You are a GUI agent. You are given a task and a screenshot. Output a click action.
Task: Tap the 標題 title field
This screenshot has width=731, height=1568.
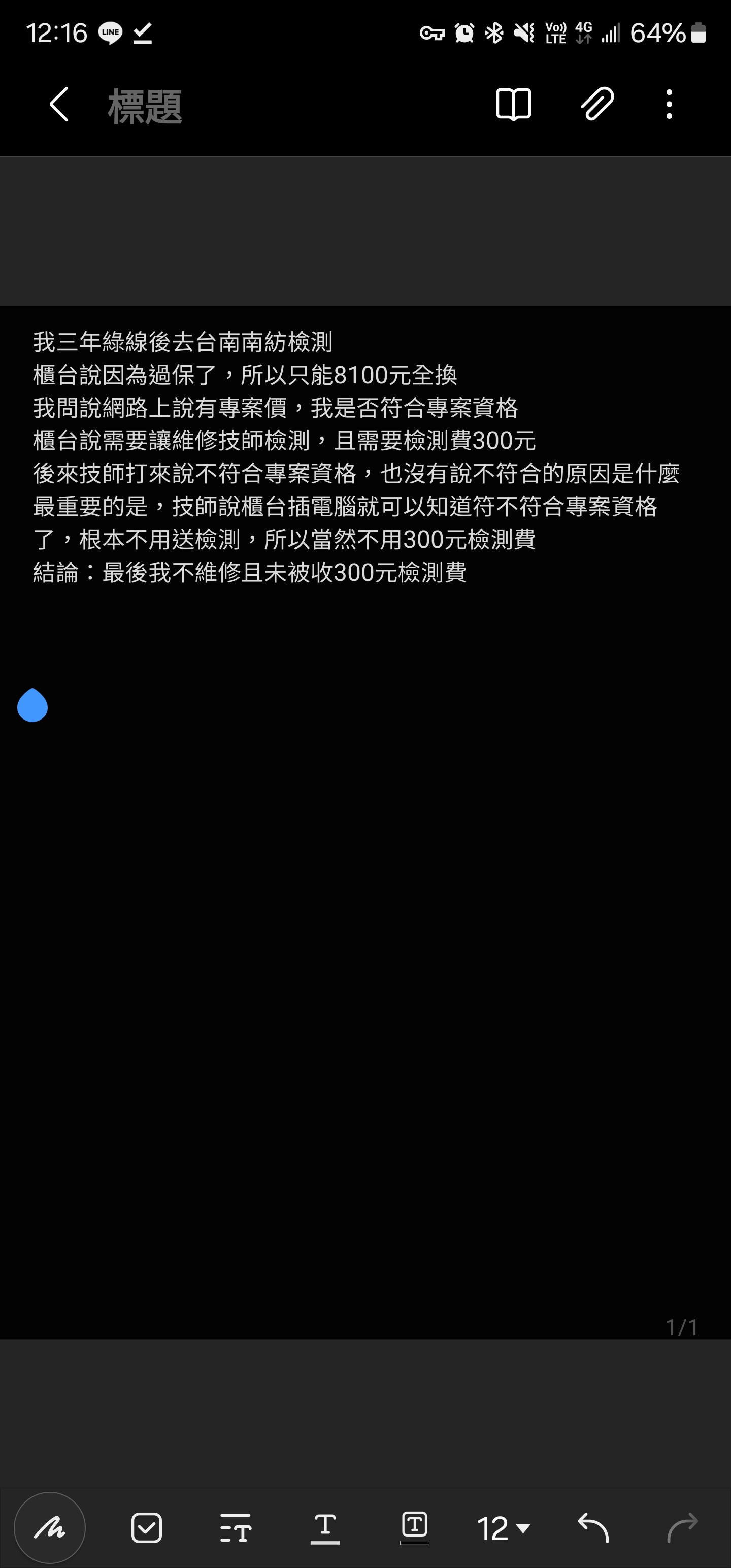(145, 106)
